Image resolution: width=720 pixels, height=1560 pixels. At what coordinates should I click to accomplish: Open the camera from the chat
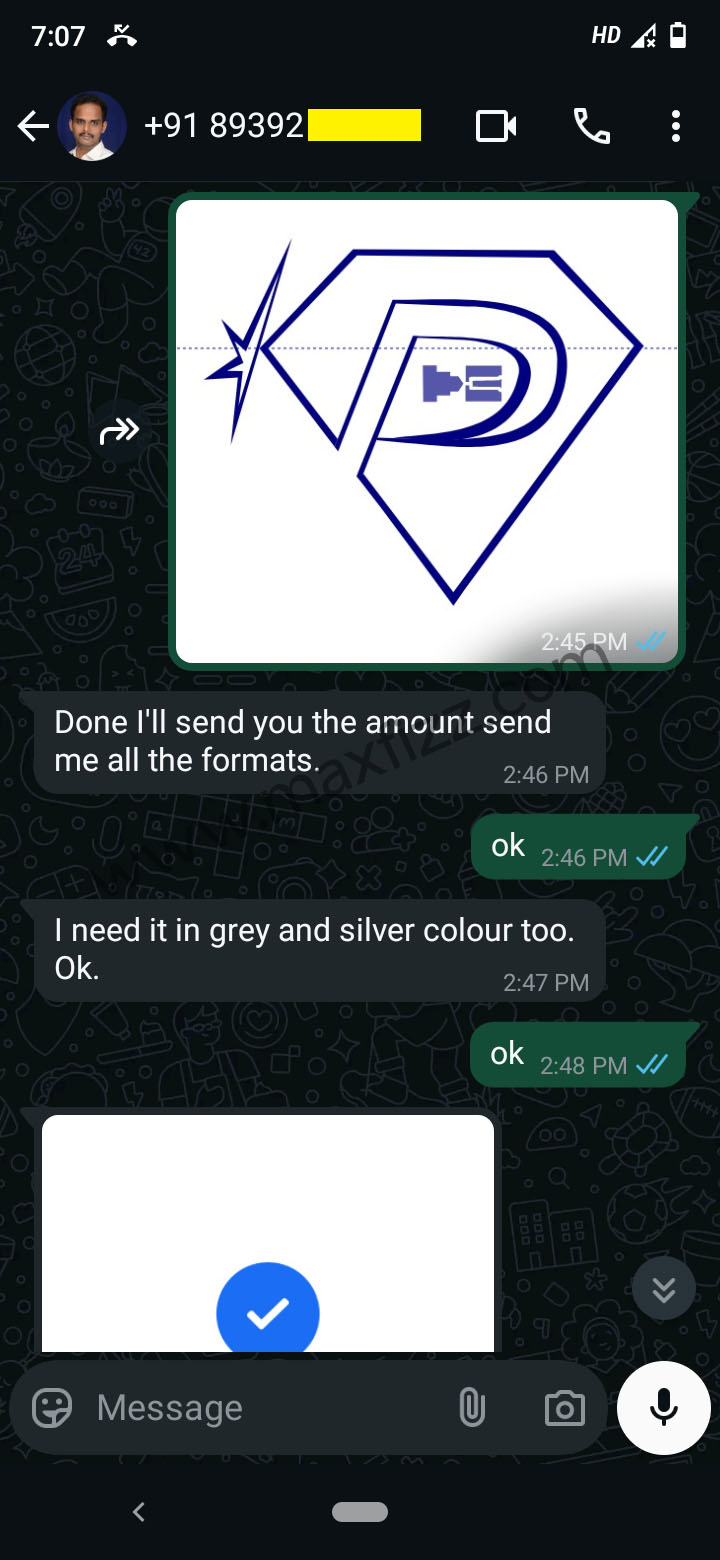pyautogui.click(x=564, y=1408)
